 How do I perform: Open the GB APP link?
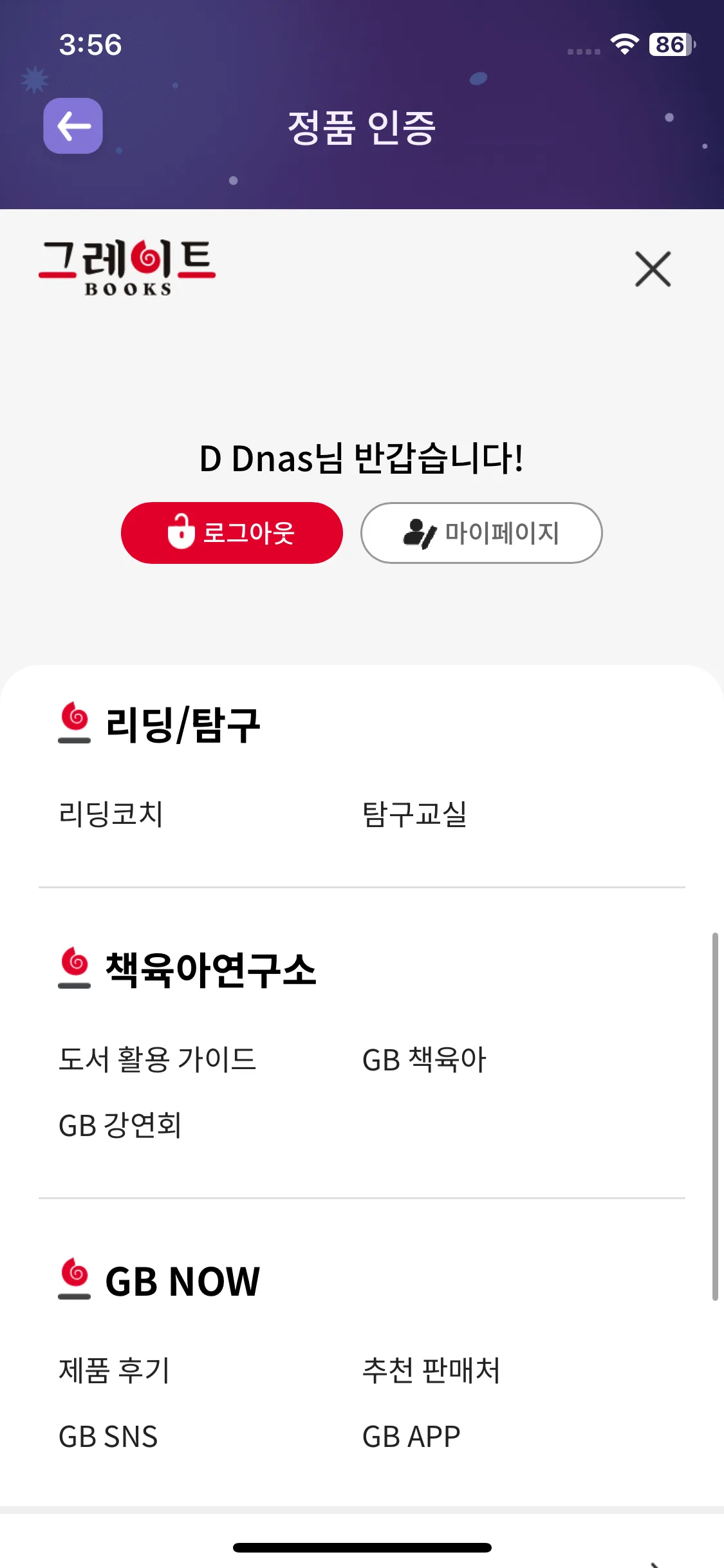411,1437
